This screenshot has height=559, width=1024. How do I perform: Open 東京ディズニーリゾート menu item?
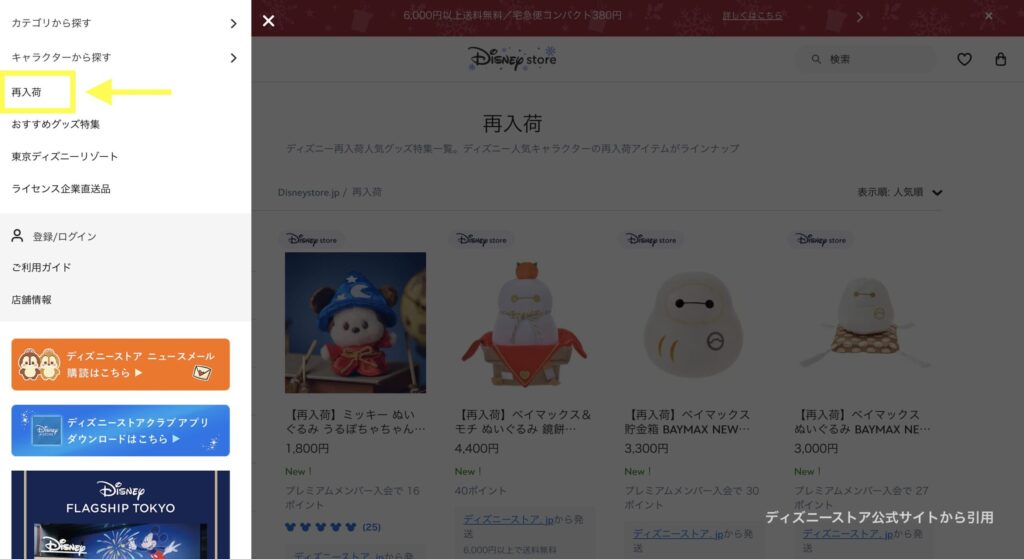click(65, 156)
